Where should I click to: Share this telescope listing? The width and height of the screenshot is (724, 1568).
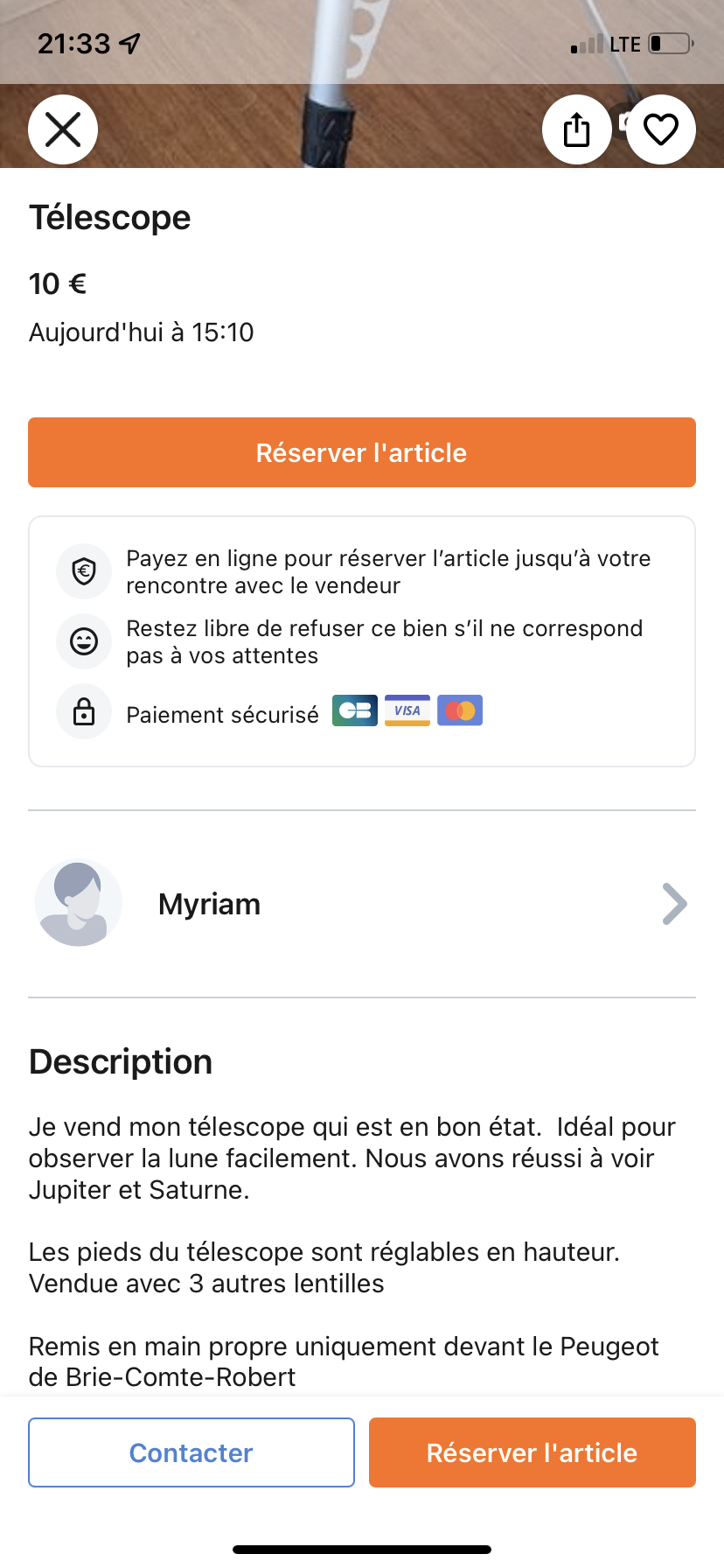pyautogui.click(x=576, y=129)
